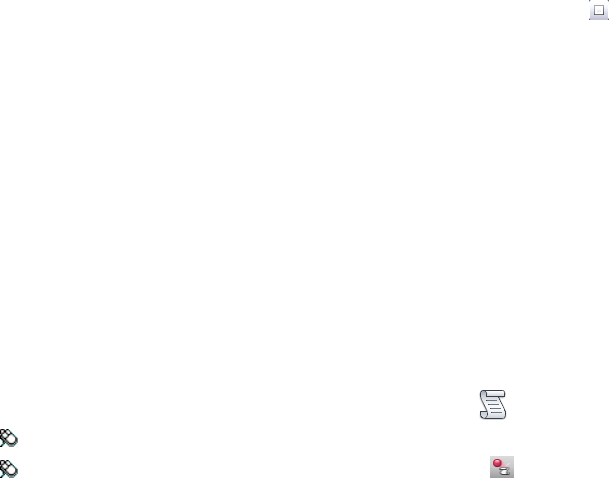Viewport: 609px width, 478px height.
Task: Select the red ball icon
Action: [x=501, y=465]
